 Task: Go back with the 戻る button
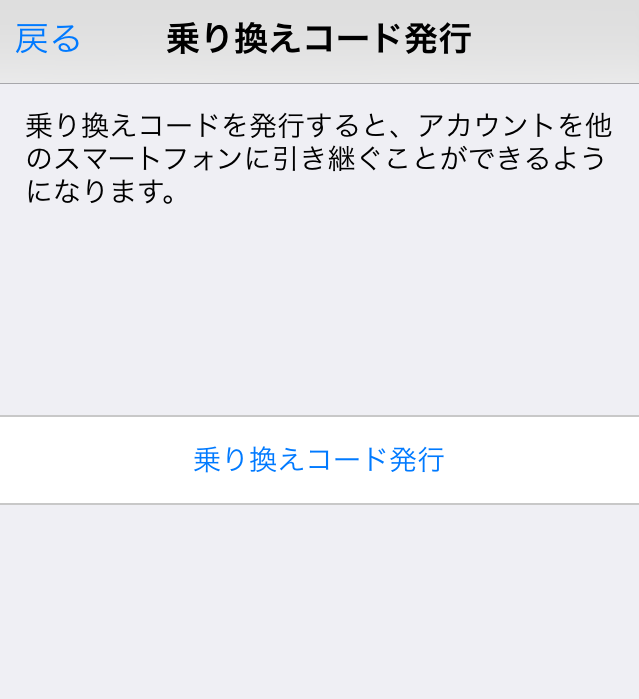coord(48,40)
